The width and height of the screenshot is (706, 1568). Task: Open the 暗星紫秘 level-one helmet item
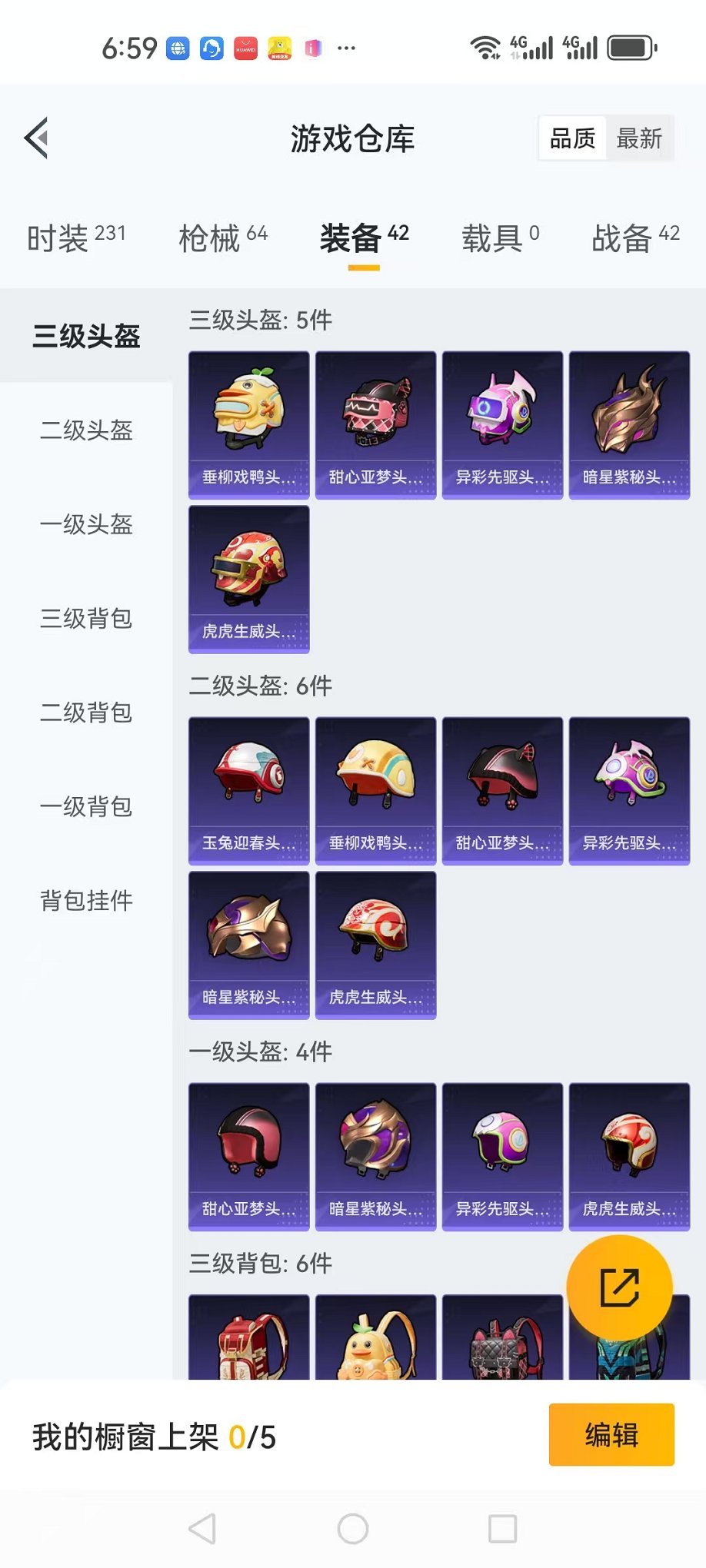[375, 1157]
